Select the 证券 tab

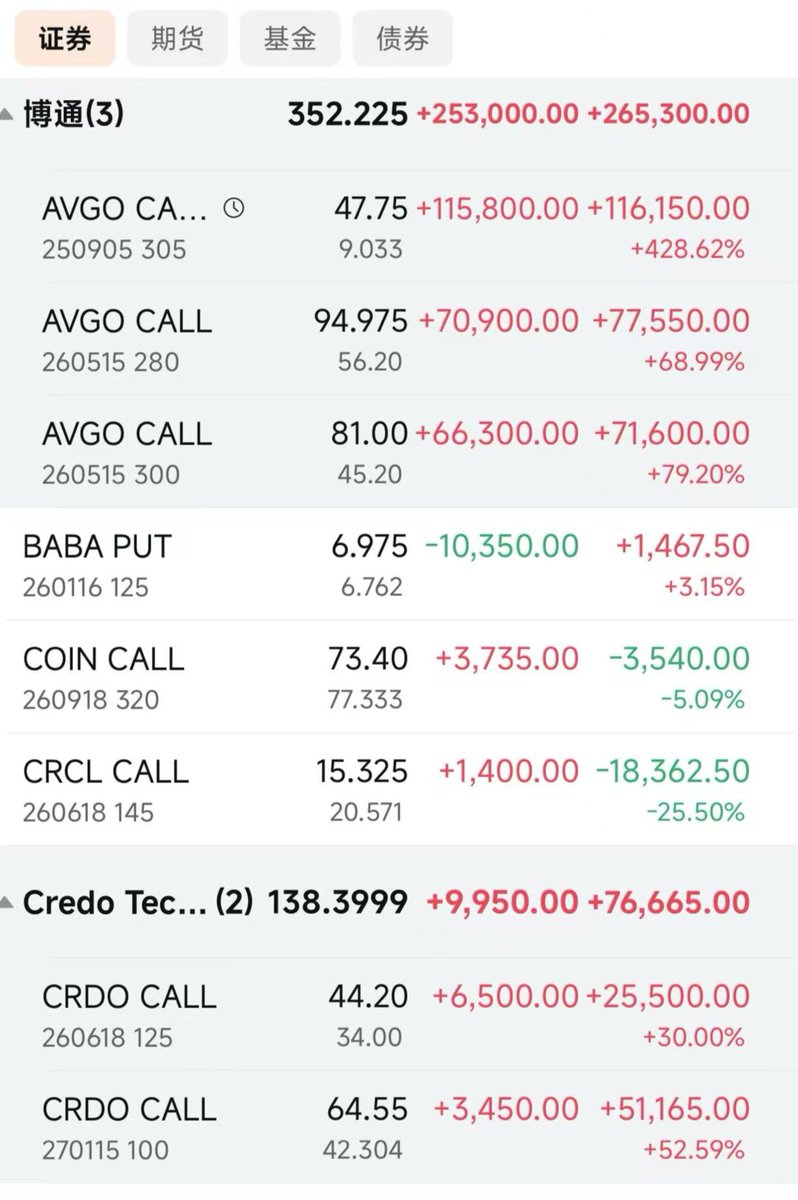pyautogui.click(x=65, y=39)
